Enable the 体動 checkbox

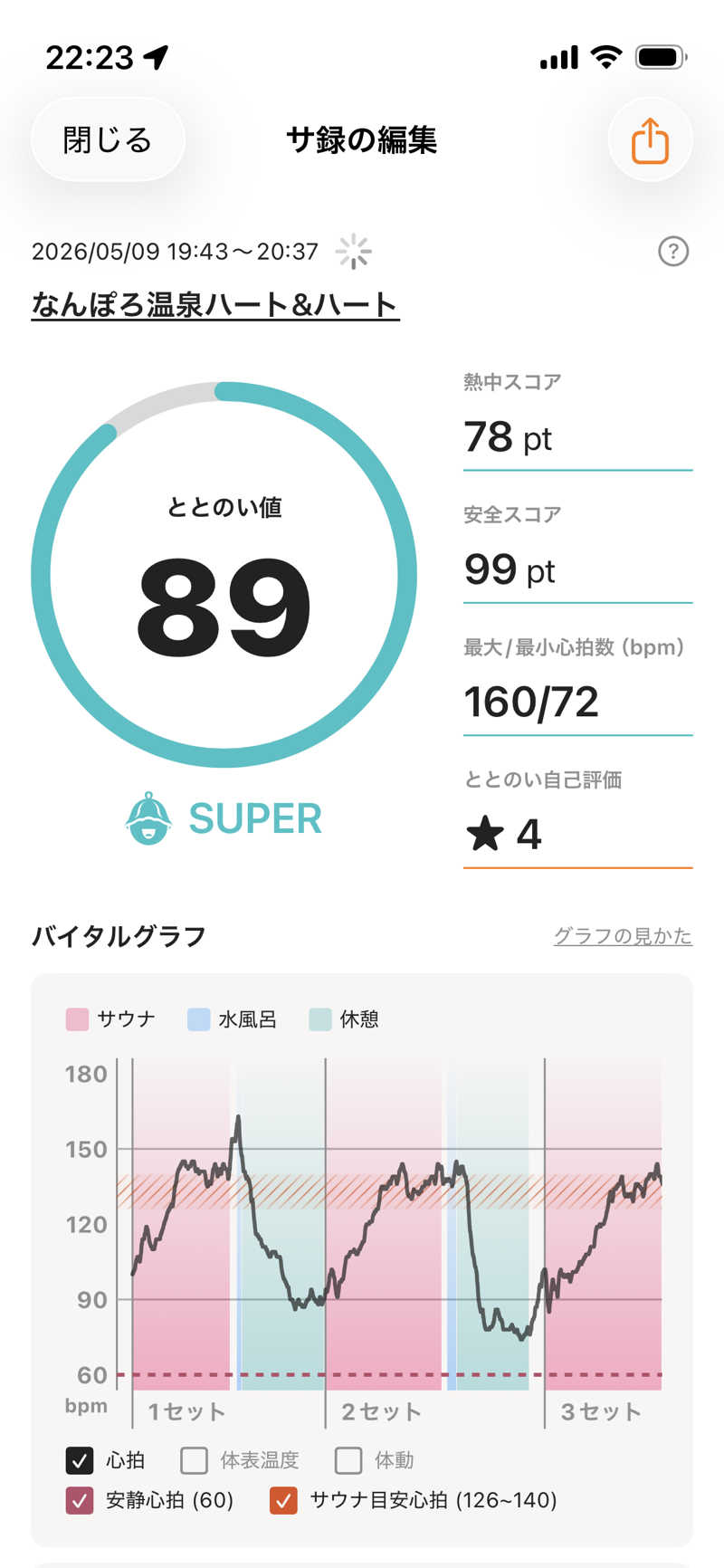coord(348,1460)
